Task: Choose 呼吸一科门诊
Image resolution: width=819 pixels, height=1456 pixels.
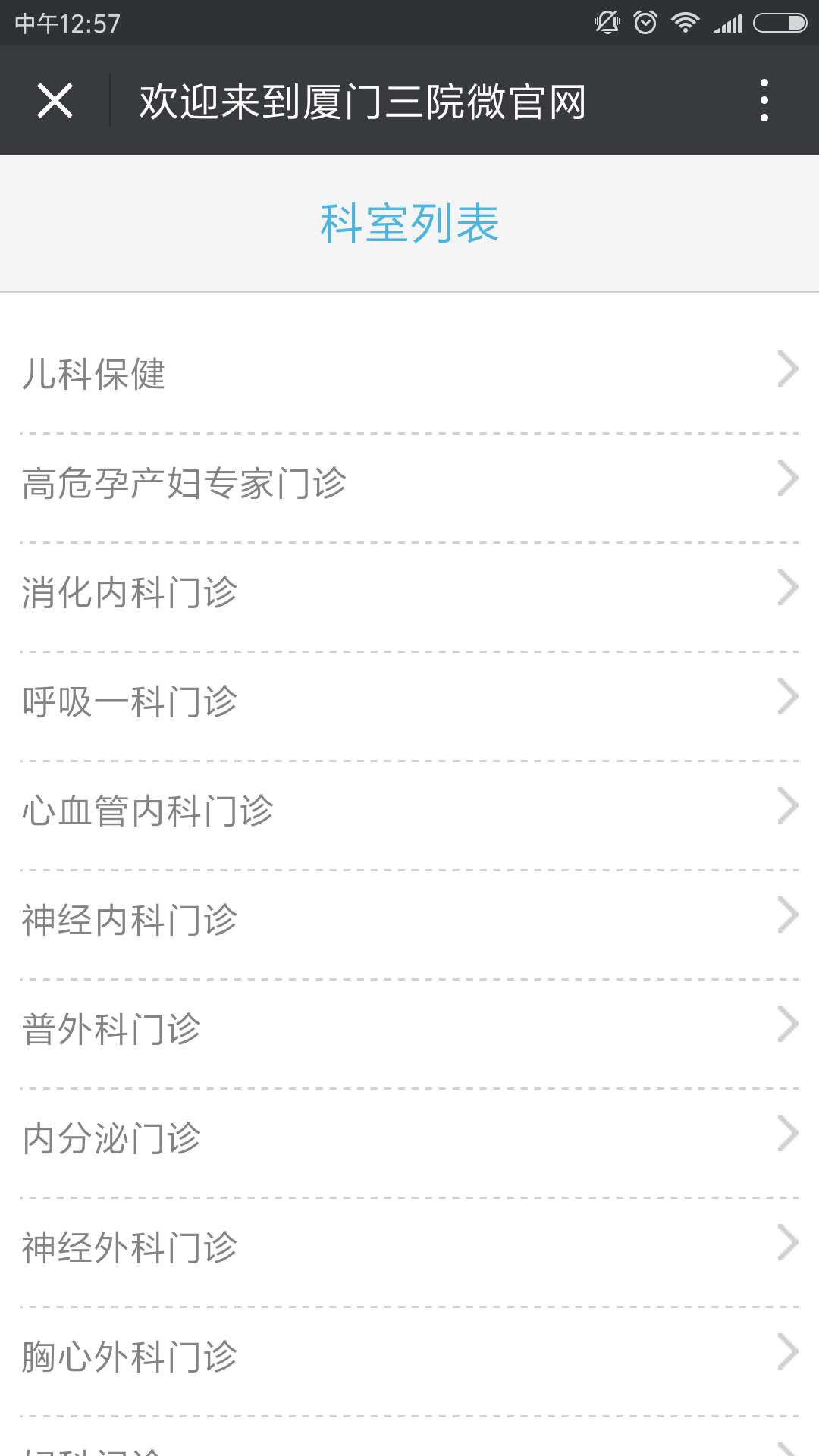Action: pos(409,701)
